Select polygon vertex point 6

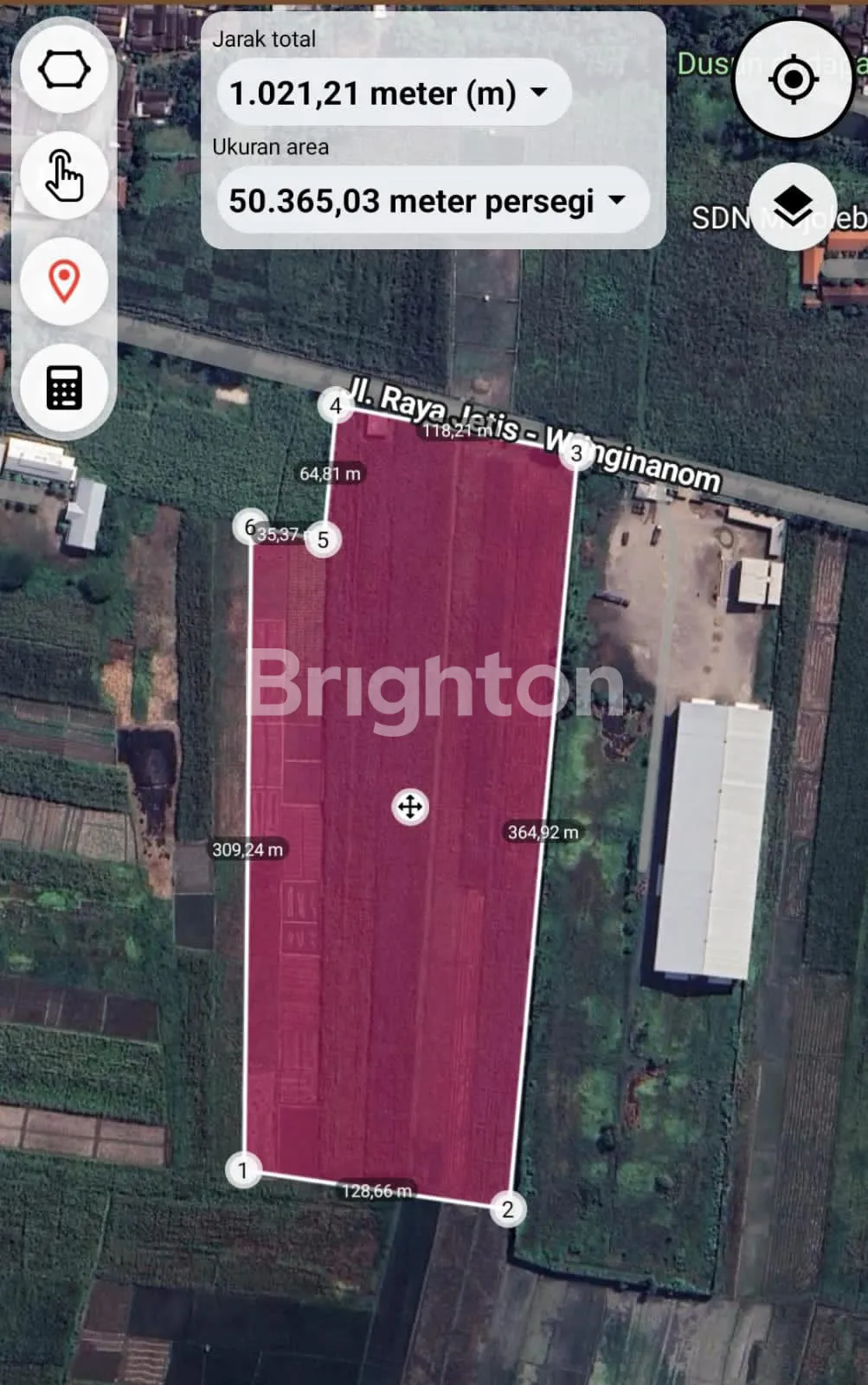click(x=249, y=526)
